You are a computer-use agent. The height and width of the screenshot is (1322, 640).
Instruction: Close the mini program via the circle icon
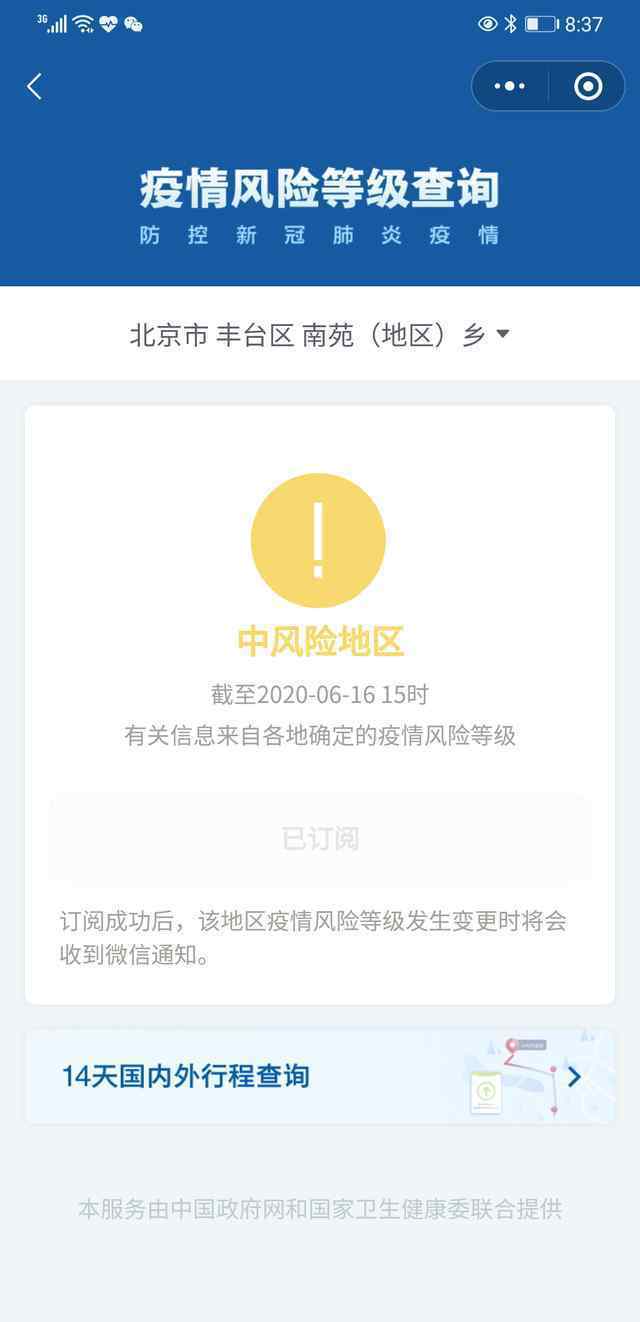coord(588,87)
